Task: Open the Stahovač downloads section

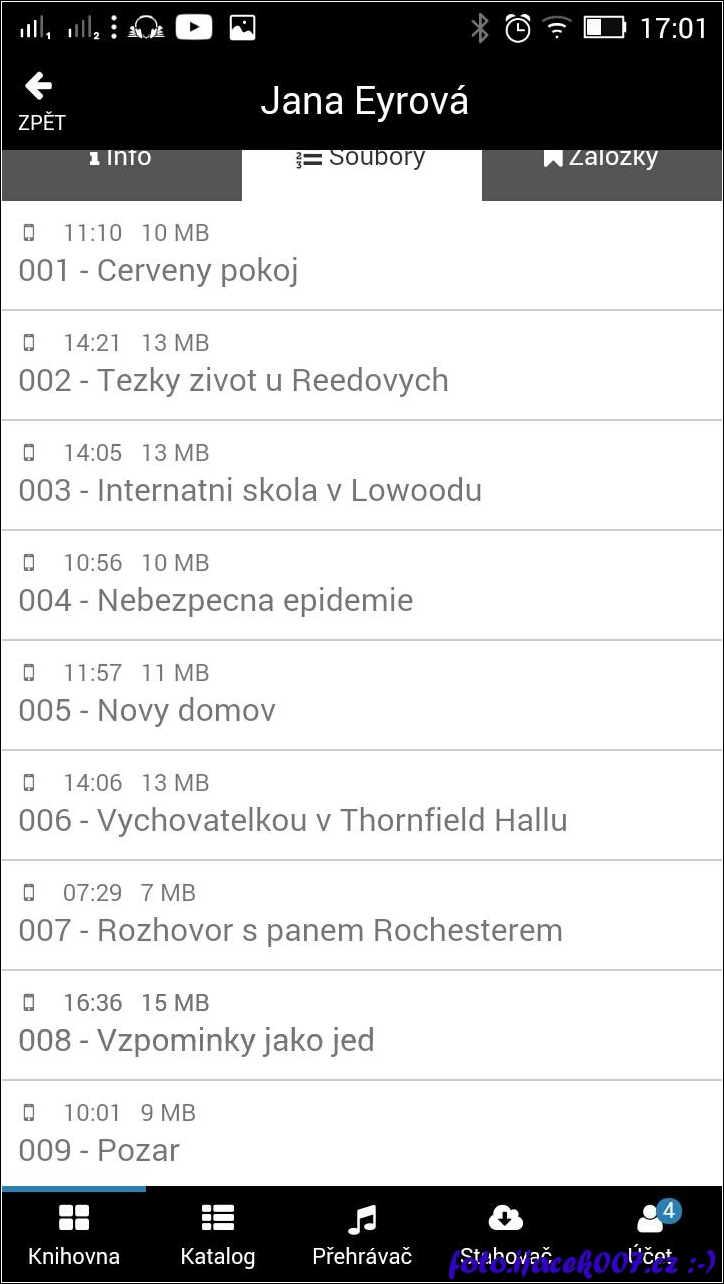Action: pyautogui.click(x=506, y=1236)
